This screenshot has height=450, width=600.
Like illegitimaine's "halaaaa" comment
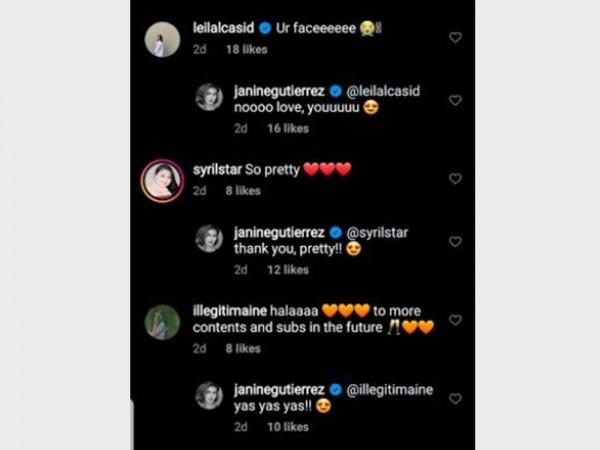(455, 320)
